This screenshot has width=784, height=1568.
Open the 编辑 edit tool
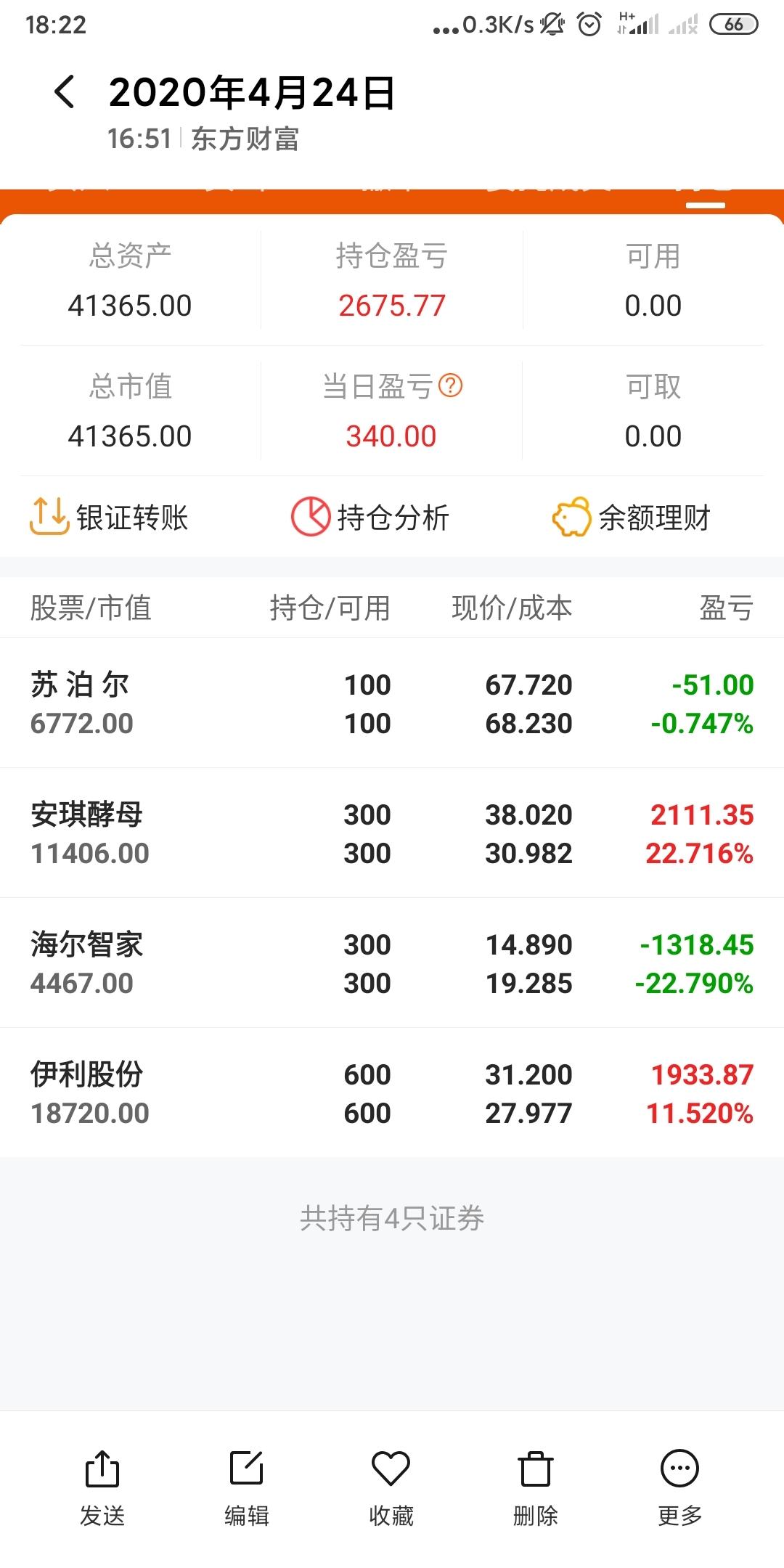tap(245, 1481)
